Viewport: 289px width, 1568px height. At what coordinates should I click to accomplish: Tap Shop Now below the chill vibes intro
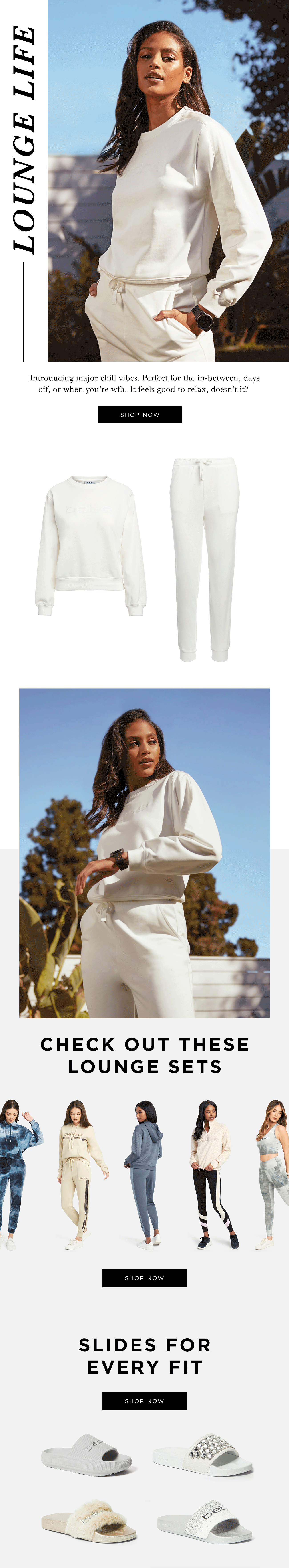tap(140, 415)
